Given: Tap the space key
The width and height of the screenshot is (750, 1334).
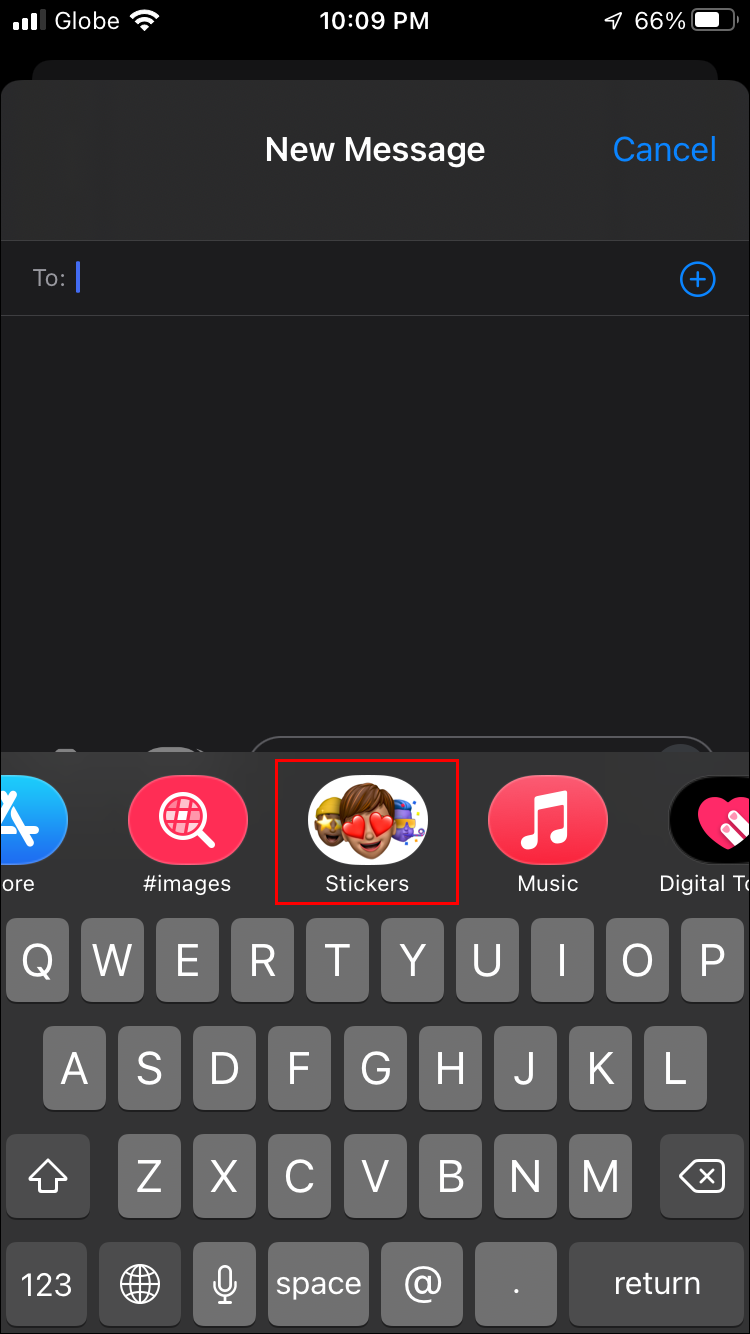Looking at the screenshot, I should (x=318, y=1284).
